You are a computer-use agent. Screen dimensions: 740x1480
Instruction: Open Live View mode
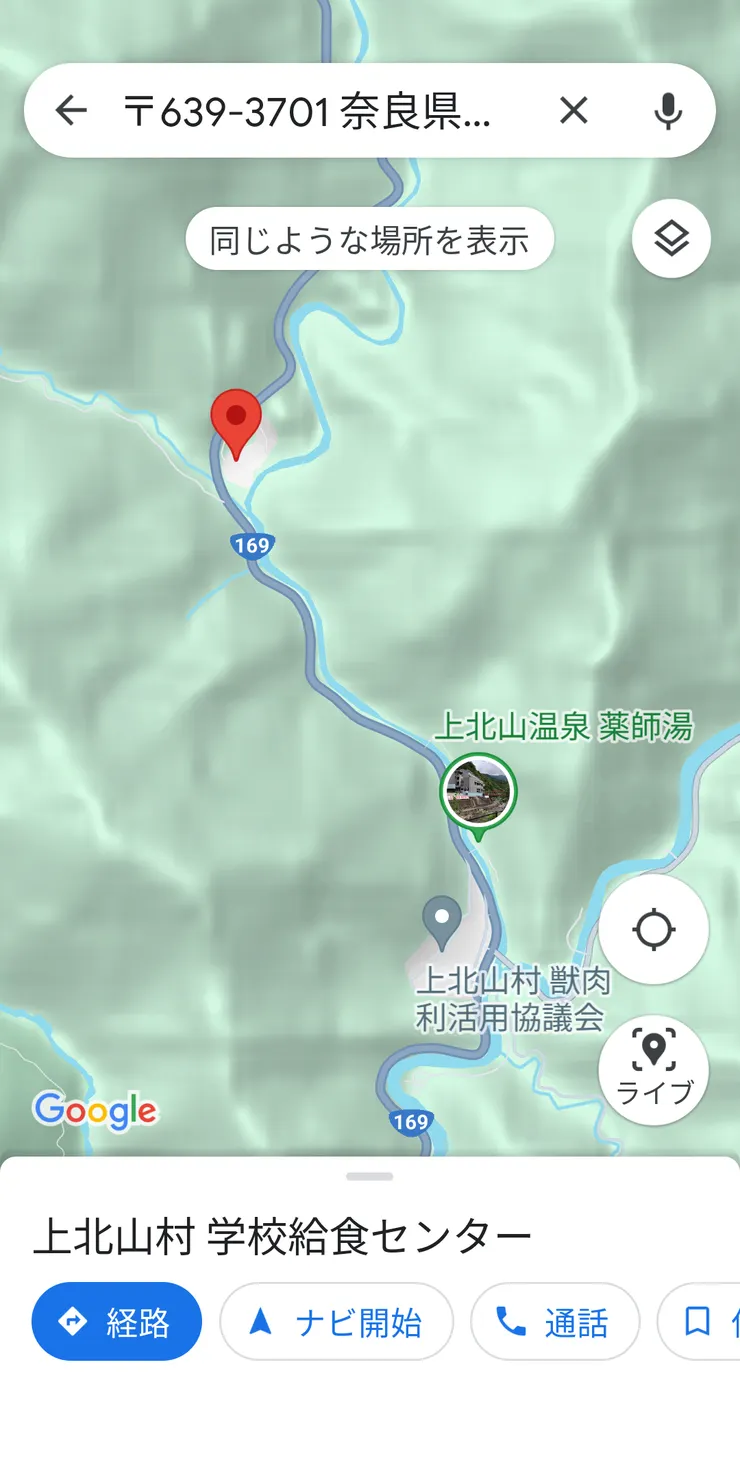pos(653,1070)
